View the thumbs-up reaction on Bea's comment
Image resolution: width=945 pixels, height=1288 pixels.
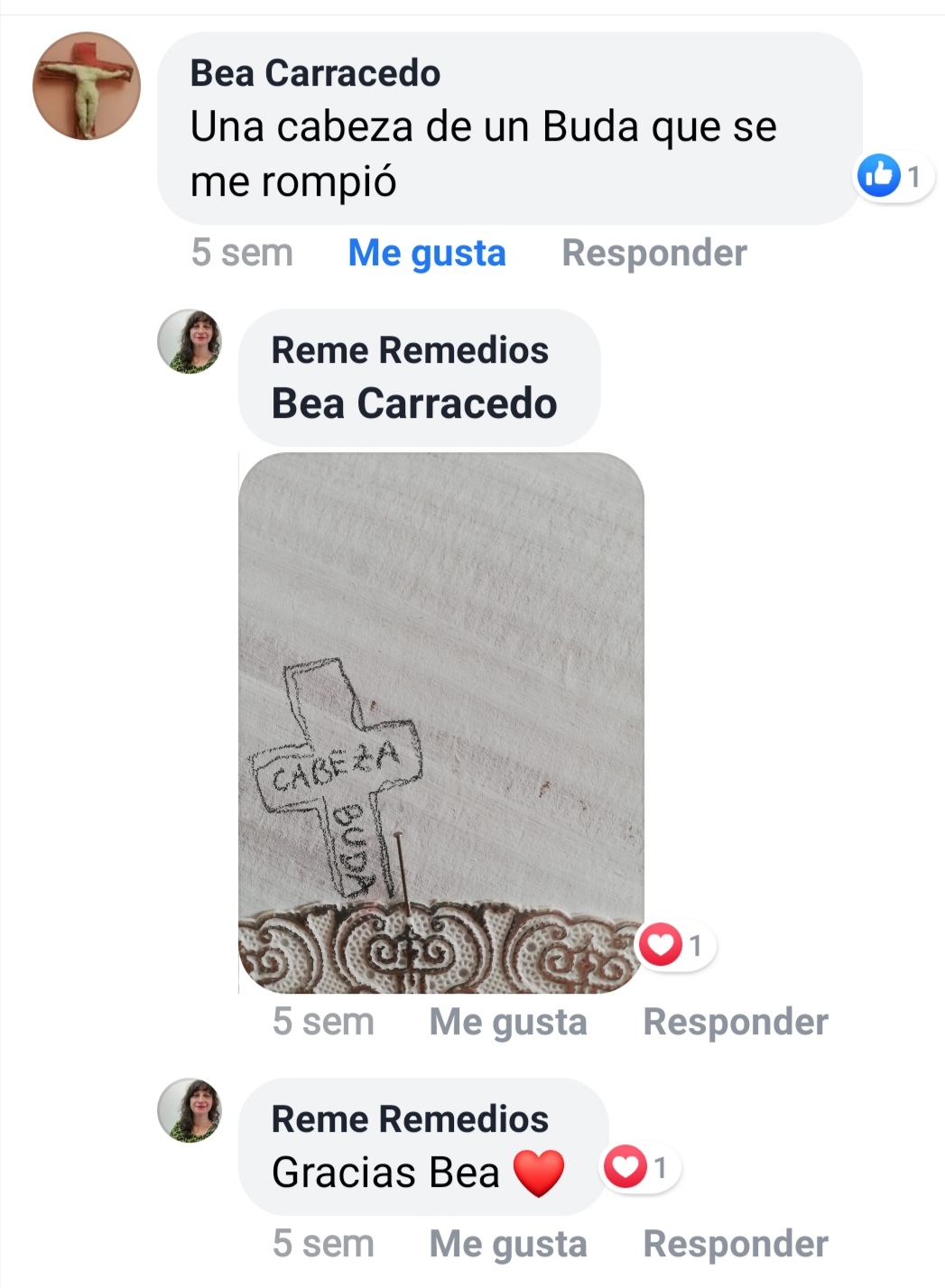892,176
